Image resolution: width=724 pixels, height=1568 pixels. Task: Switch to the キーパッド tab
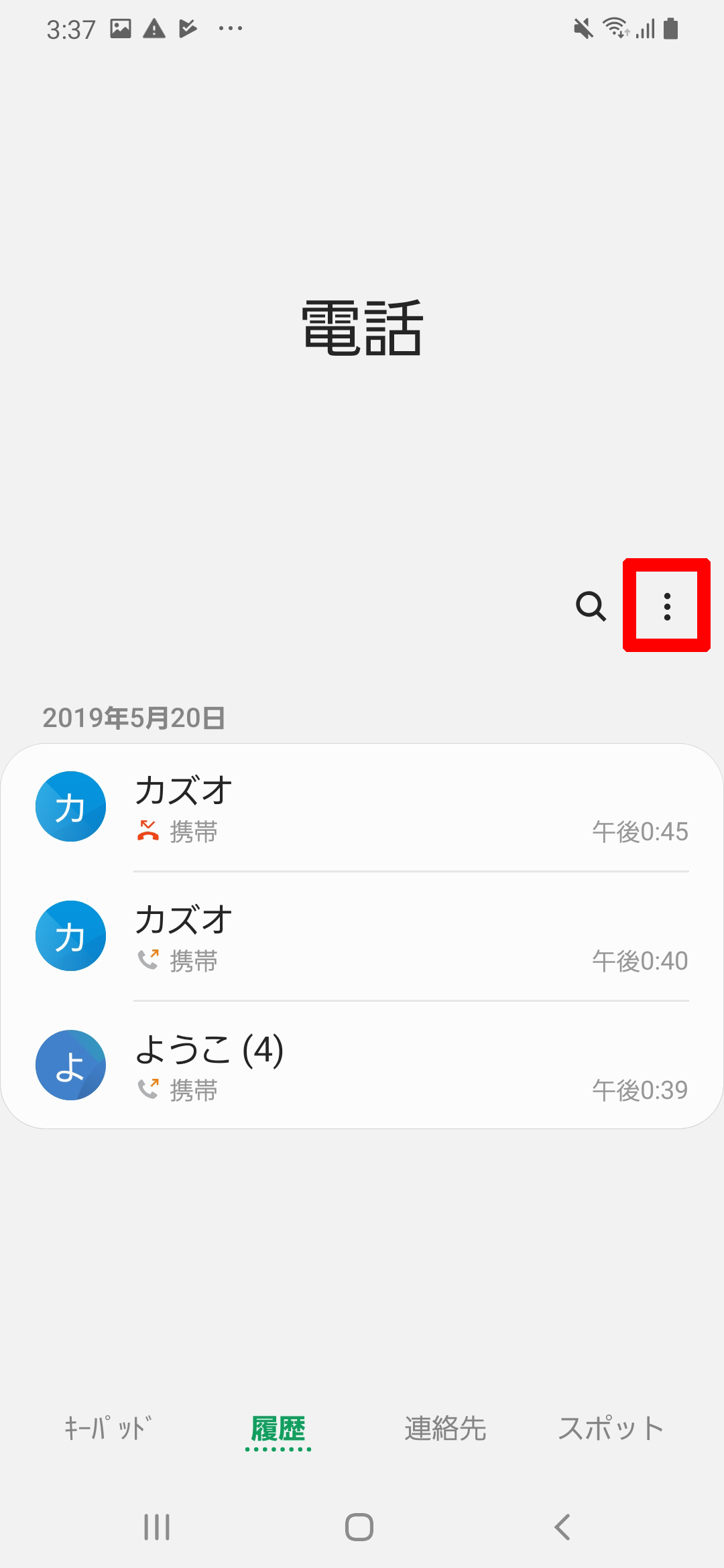coord(108,1428)
